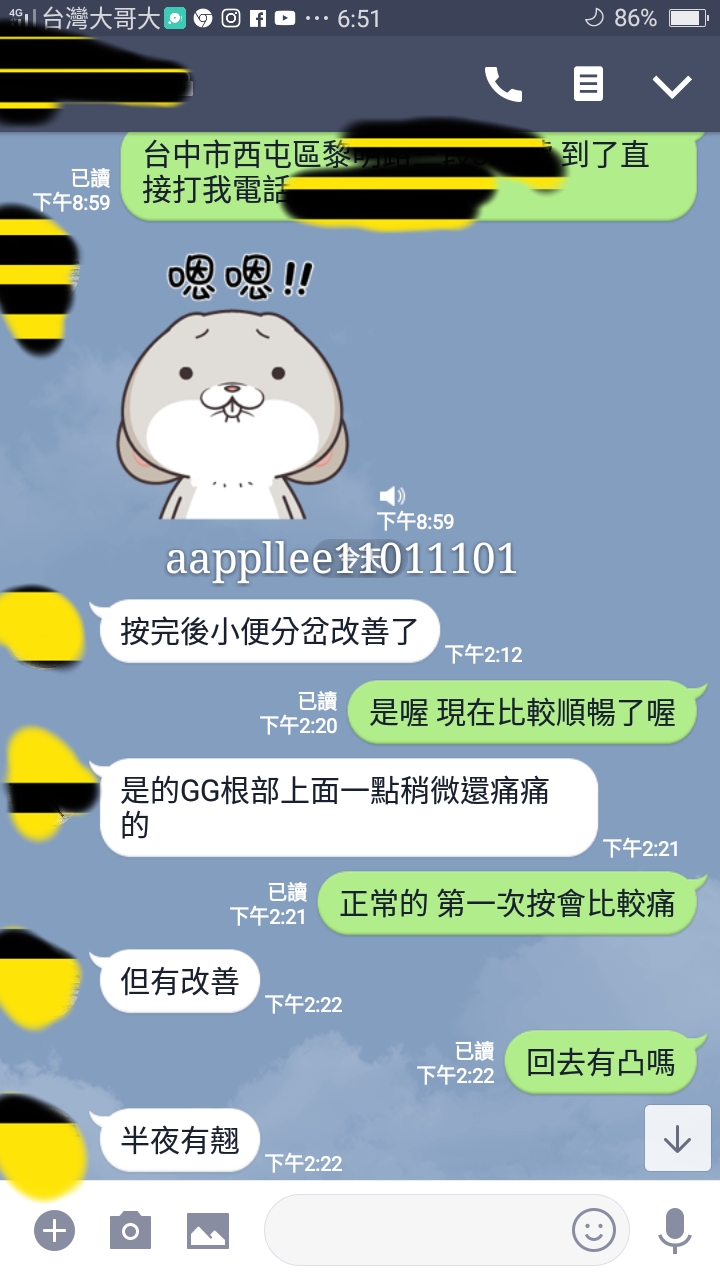The width and height of the screenshot is (720, 1280).
Task: Start a voice call from the chat
Action: pos(503,85)
